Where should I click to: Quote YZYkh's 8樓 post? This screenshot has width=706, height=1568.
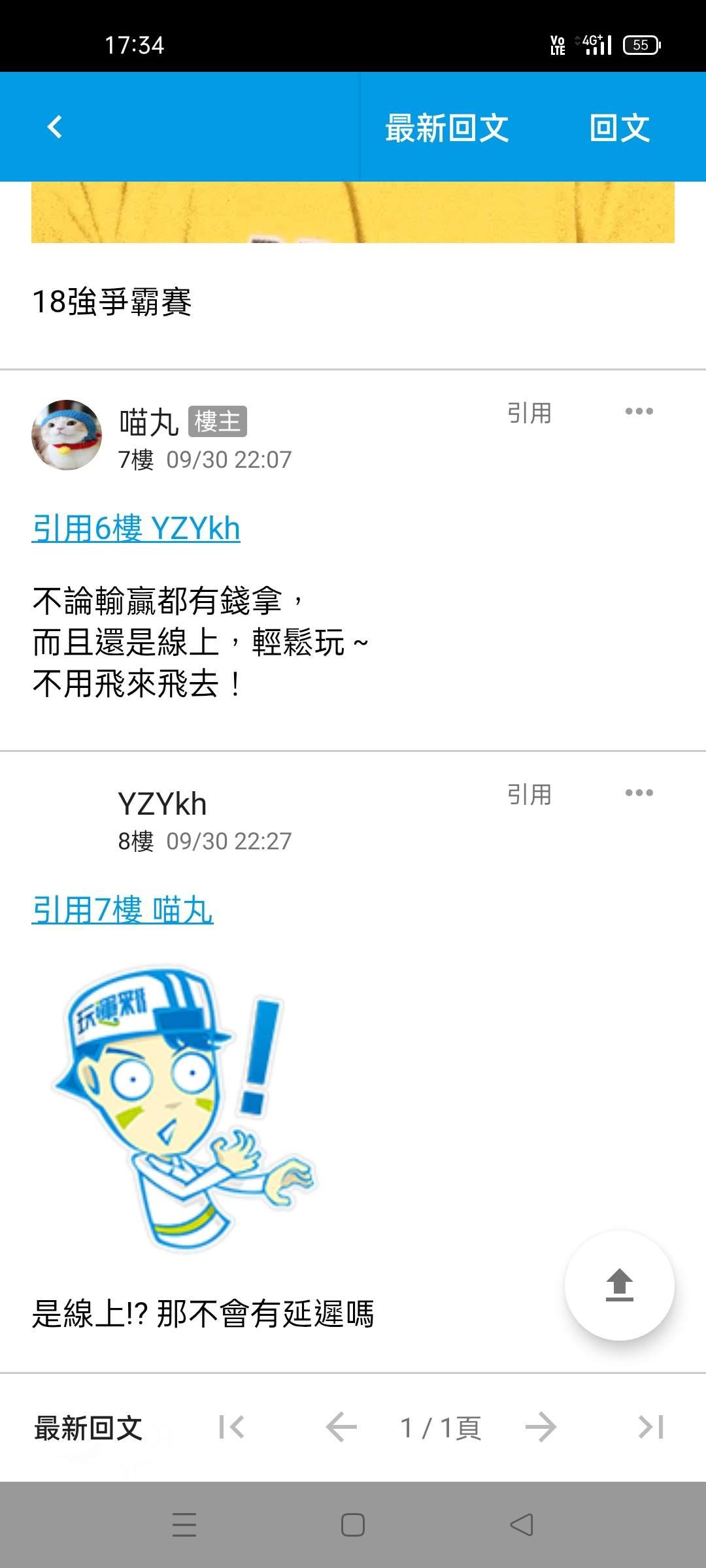[529, 794]
